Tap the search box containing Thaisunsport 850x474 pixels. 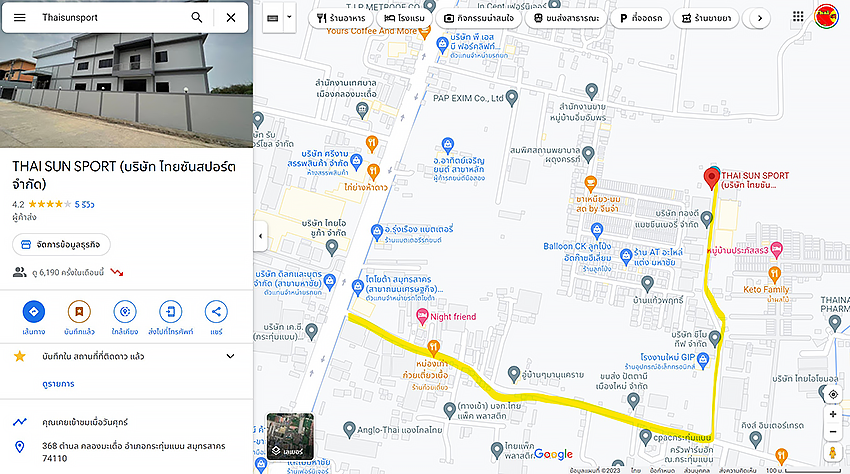110,17
